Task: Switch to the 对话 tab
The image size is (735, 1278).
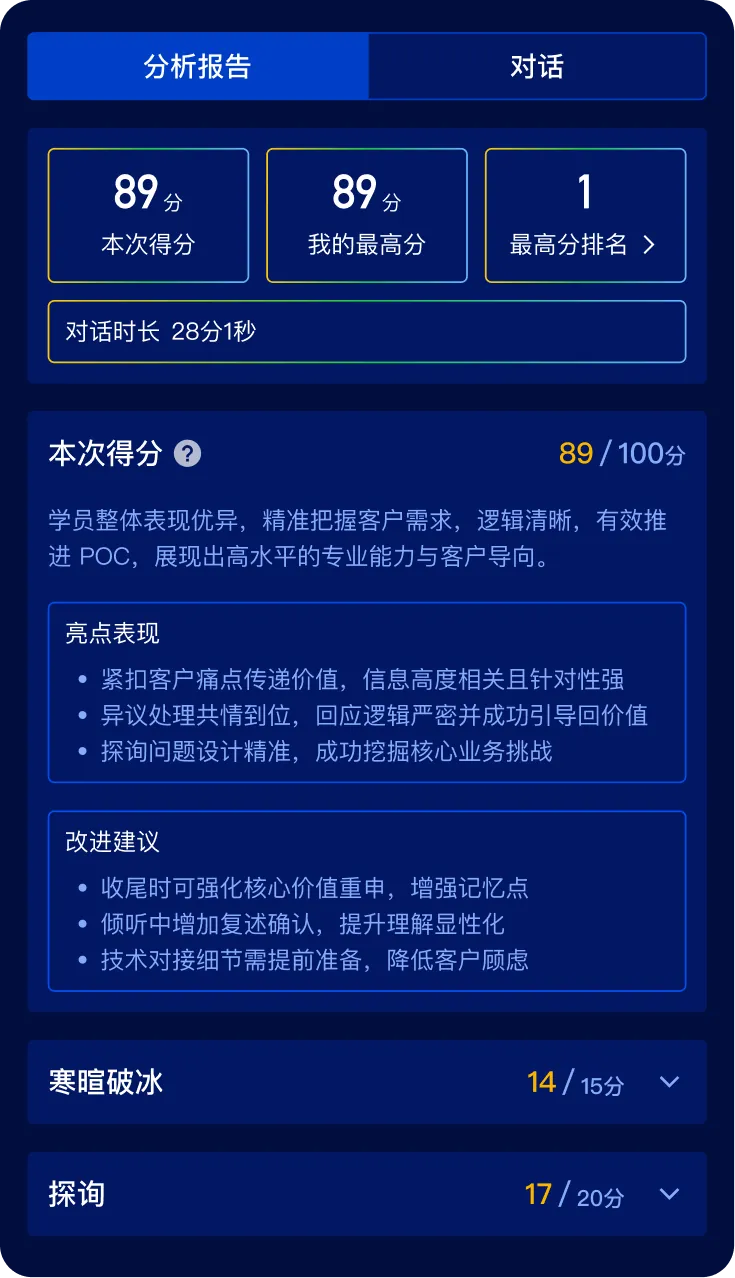Action: [x=537, y=66]
